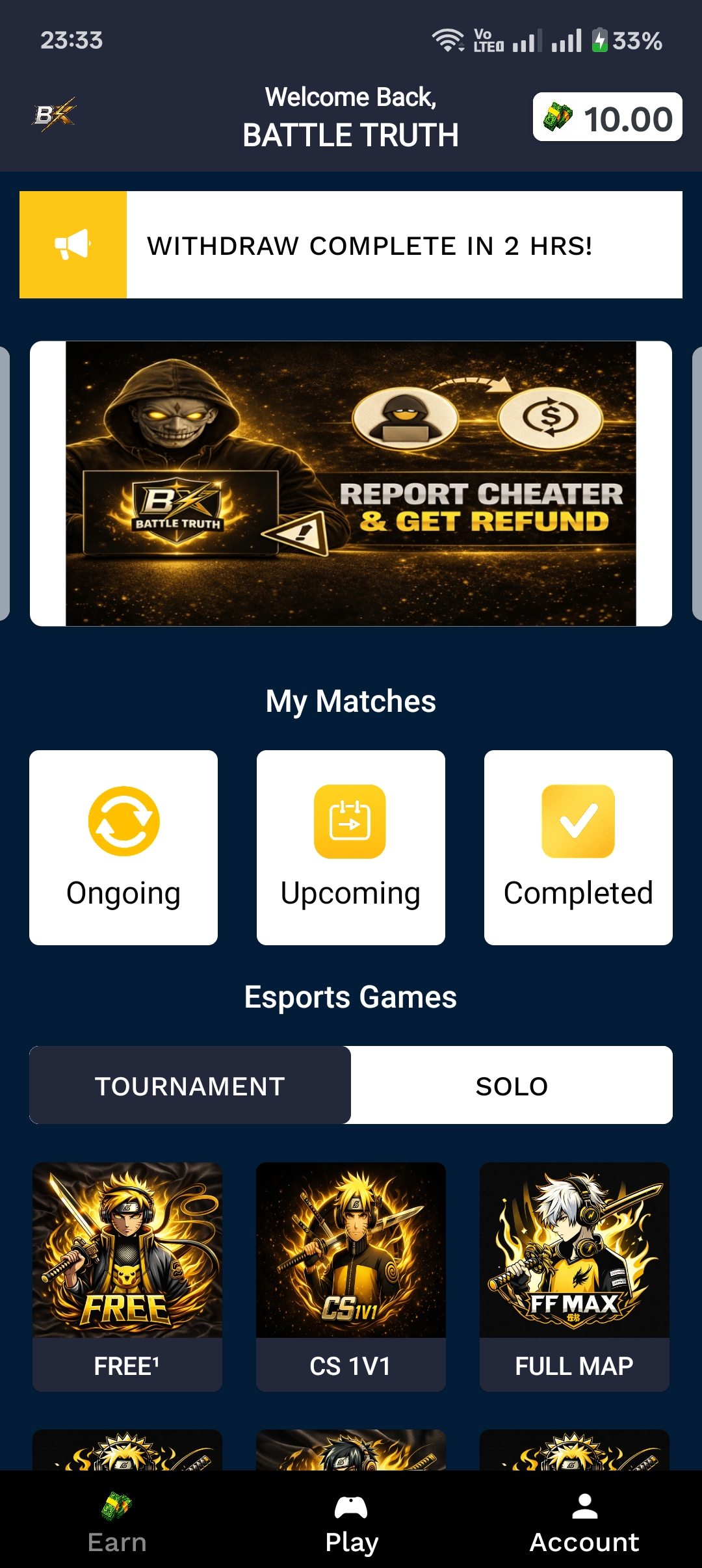Open the Report Cheater & Get Refund banner

(351, 483)
